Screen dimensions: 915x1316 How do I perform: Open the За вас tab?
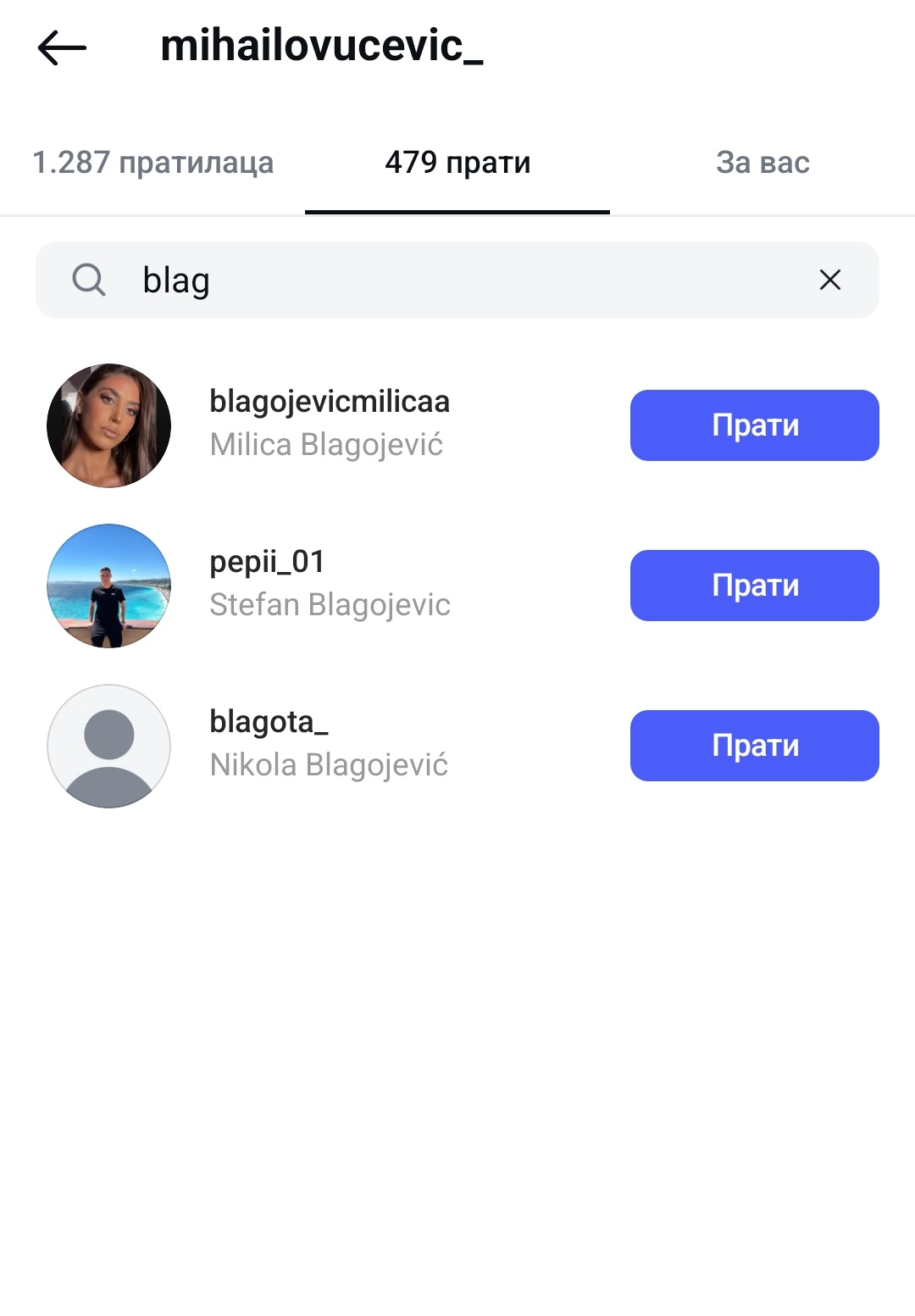tap(762, 162)
